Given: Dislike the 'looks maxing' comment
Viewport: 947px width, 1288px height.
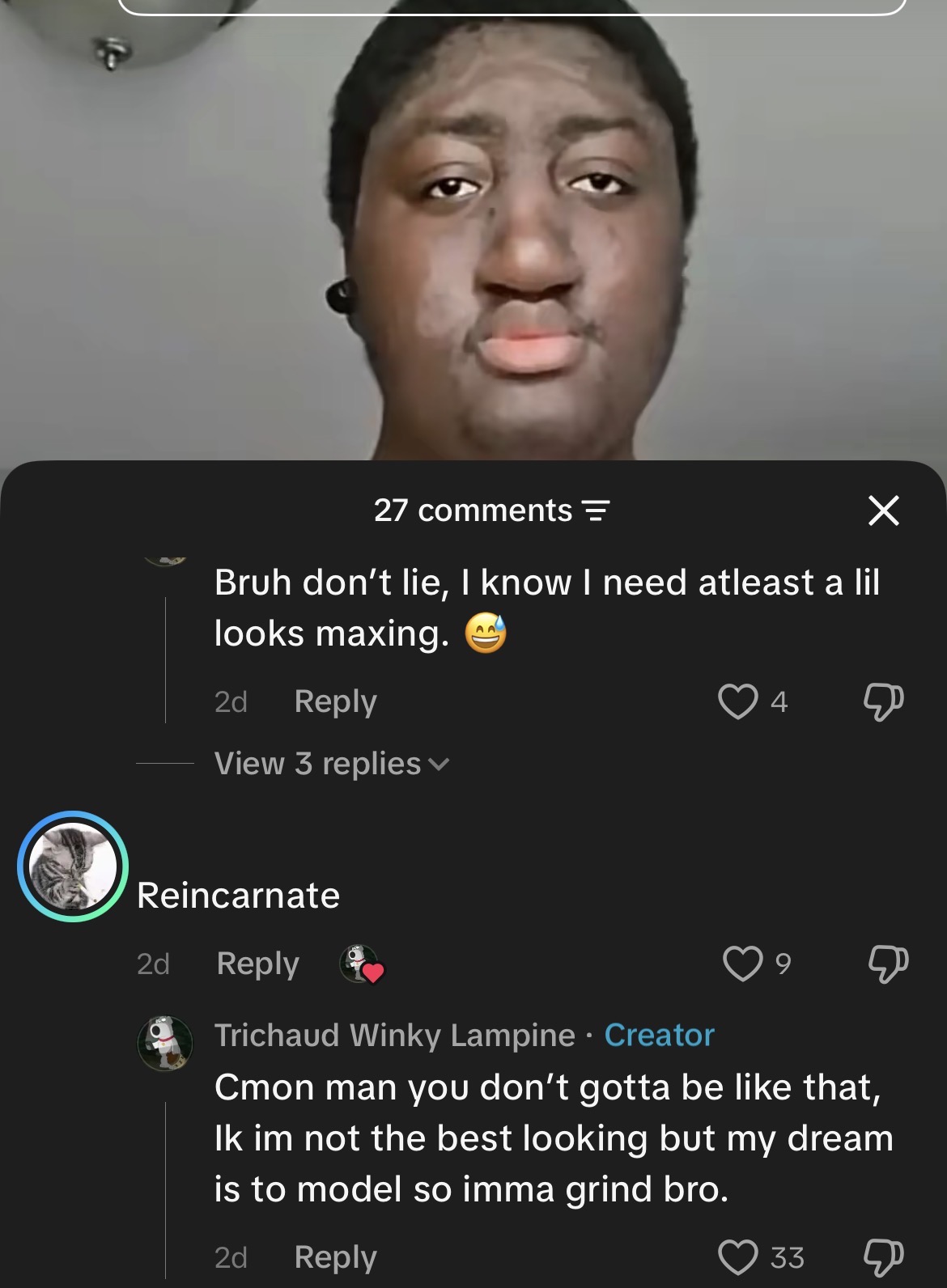Looking at the screenshot, I should click(884, 701).
